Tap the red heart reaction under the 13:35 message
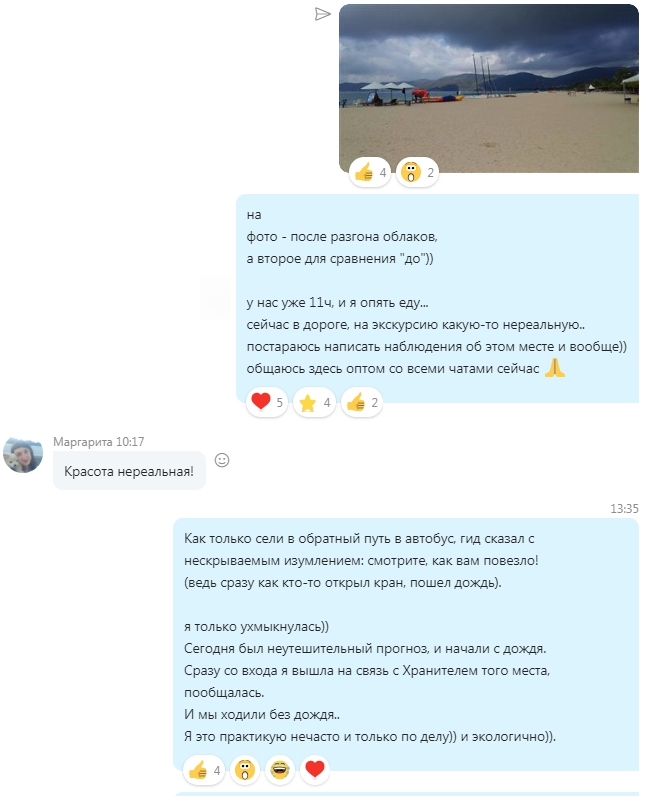Viewport: 647px width, 796px height. pyautogui.click(x=314, y=770)
